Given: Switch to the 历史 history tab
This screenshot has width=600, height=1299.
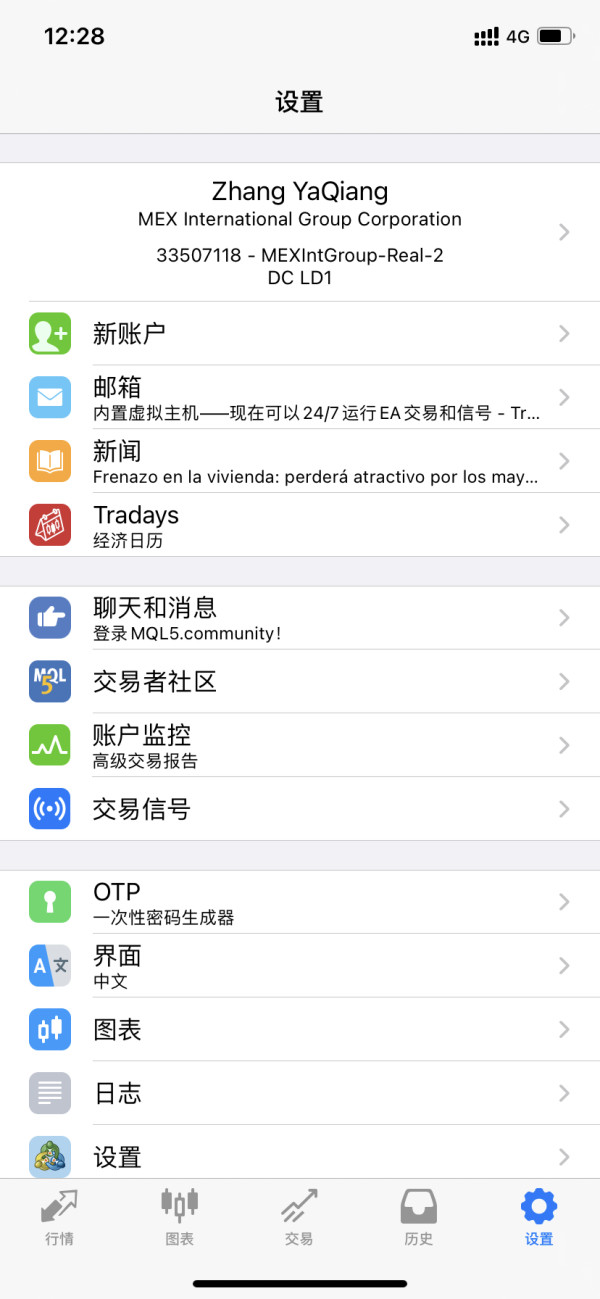Looking at the screenshot, I should tap(419, 1217).
